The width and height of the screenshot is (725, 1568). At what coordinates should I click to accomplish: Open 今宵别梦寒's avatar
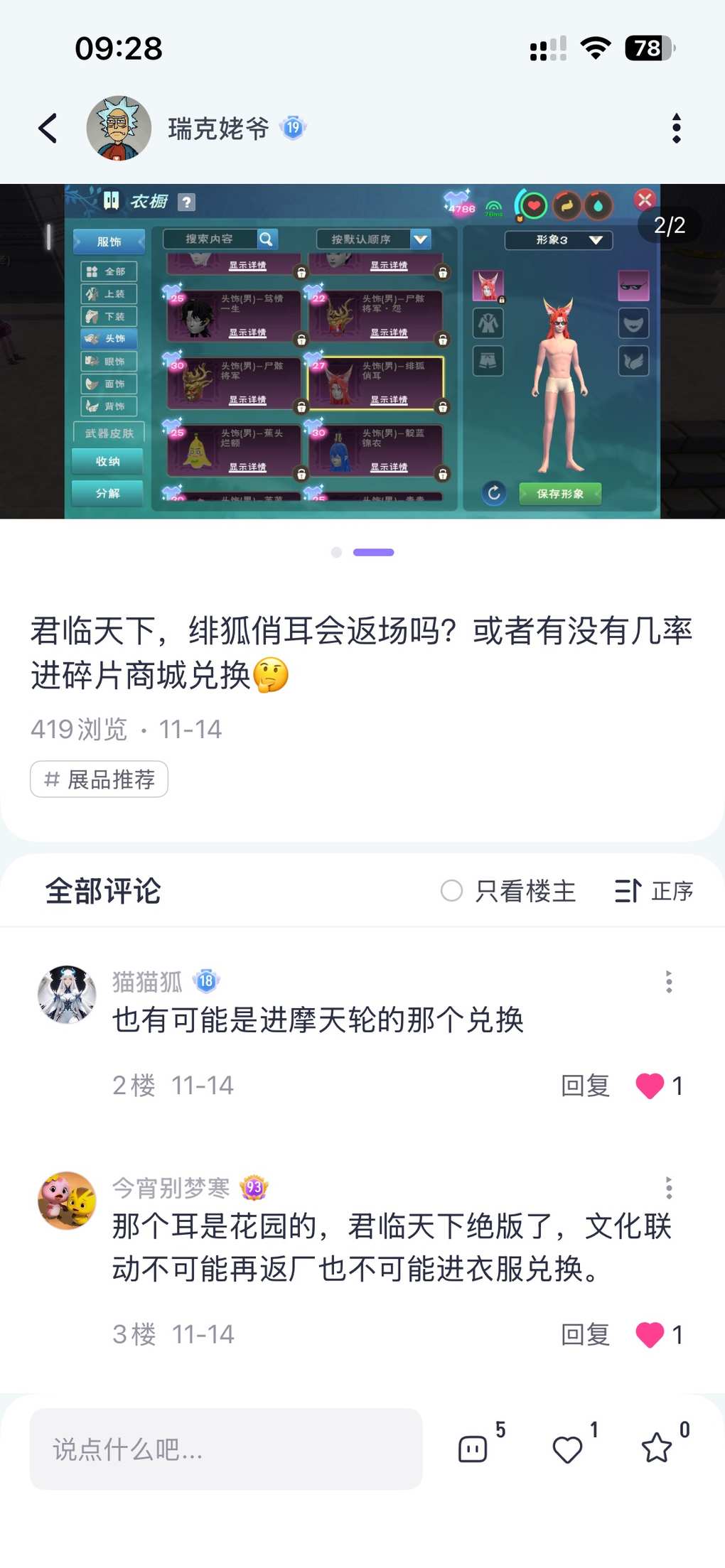click(x=67, y=1200)
